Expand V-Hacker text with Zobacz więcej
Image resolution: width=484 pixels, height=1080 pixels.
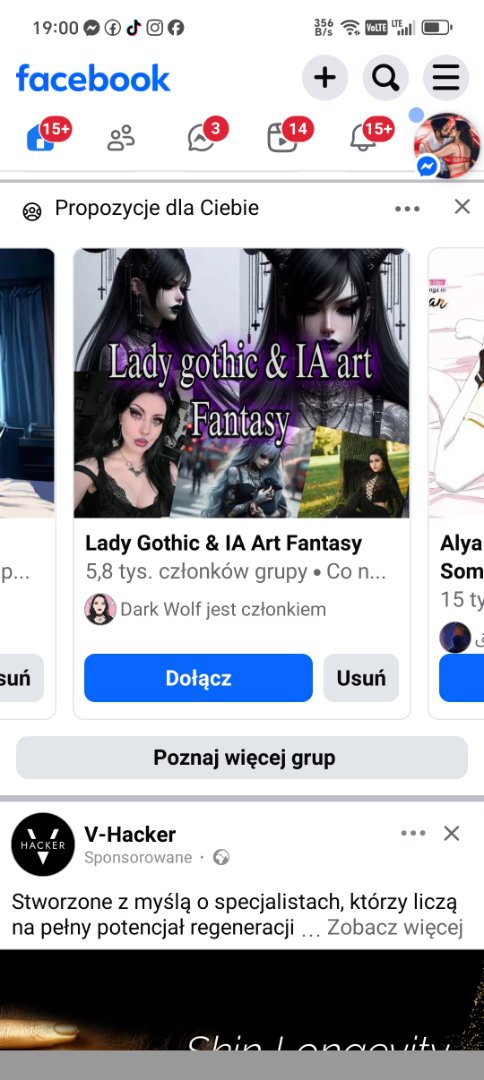(x=394, y=927)
